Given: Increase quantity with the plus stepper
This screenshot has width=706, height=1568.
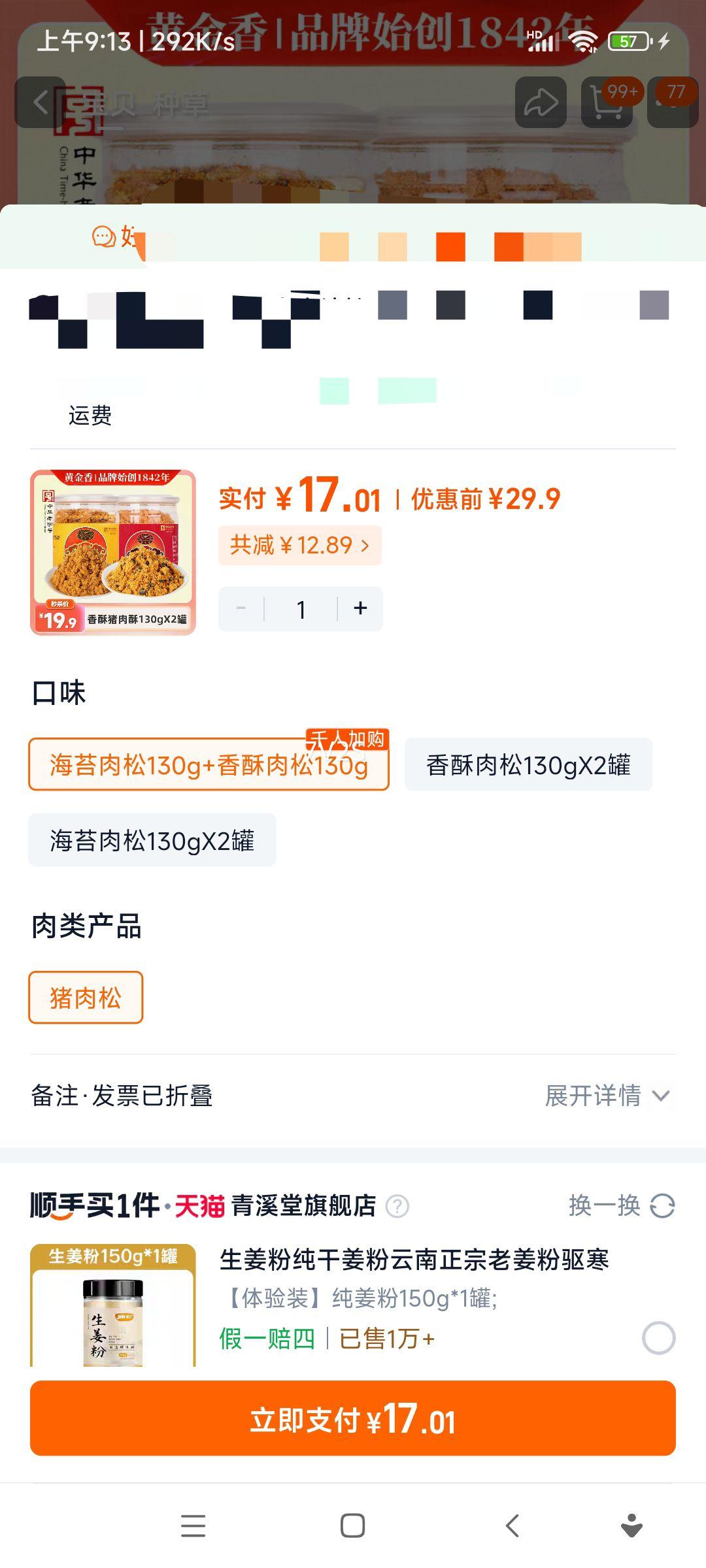Looking at the screenshot, I should [x=360, y=608].
